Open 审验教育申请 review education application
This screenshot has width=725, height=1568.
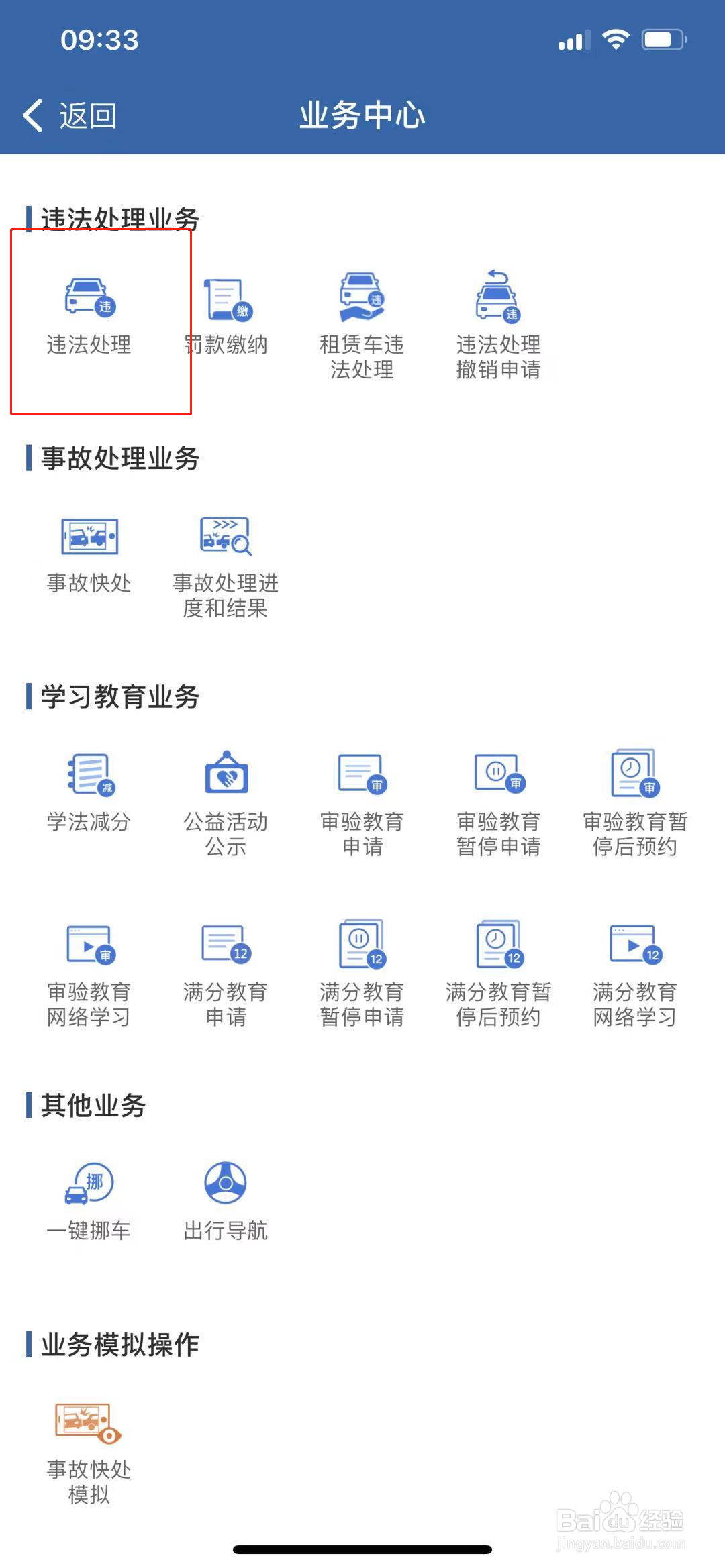pos(361,778)
